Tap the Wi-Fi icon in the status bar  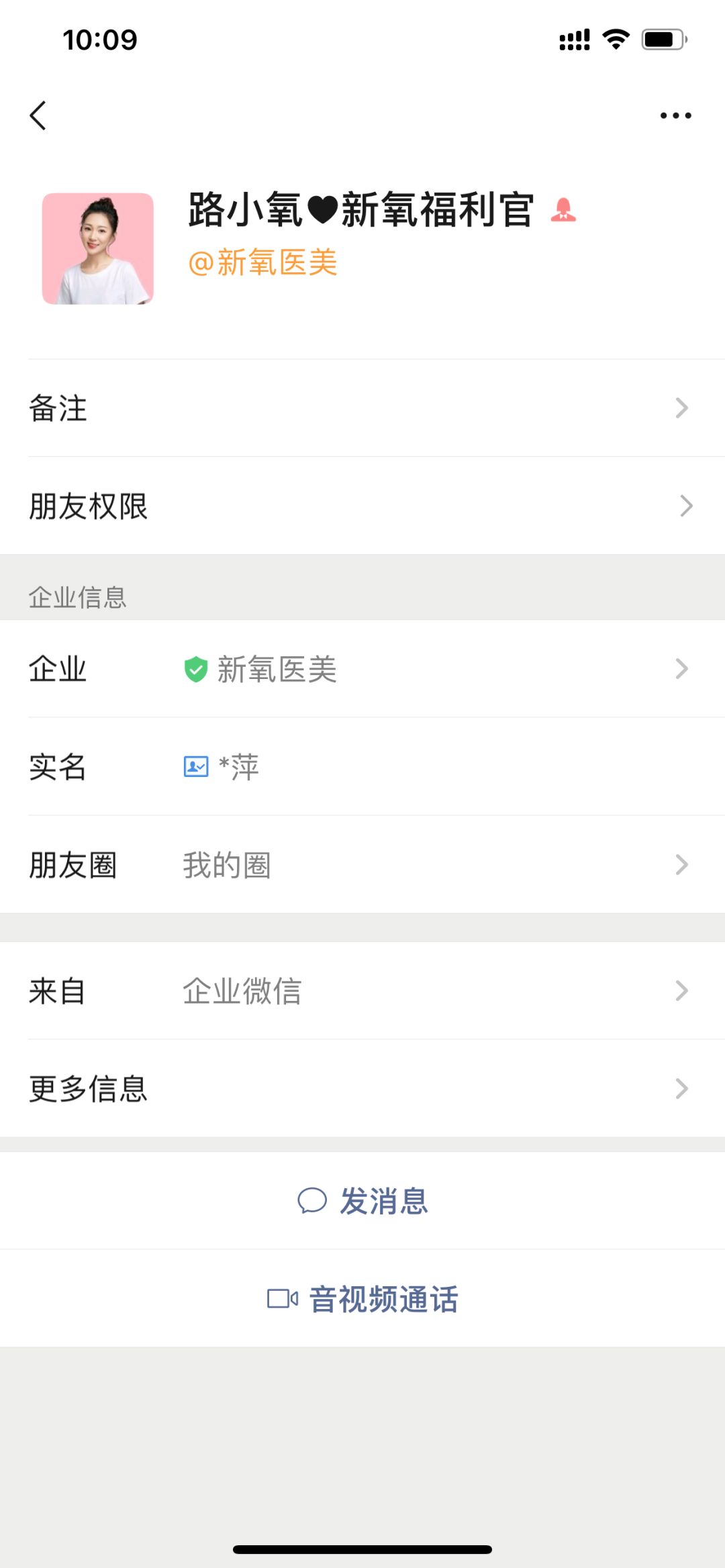pyautogui.click(x=617, y=40)
